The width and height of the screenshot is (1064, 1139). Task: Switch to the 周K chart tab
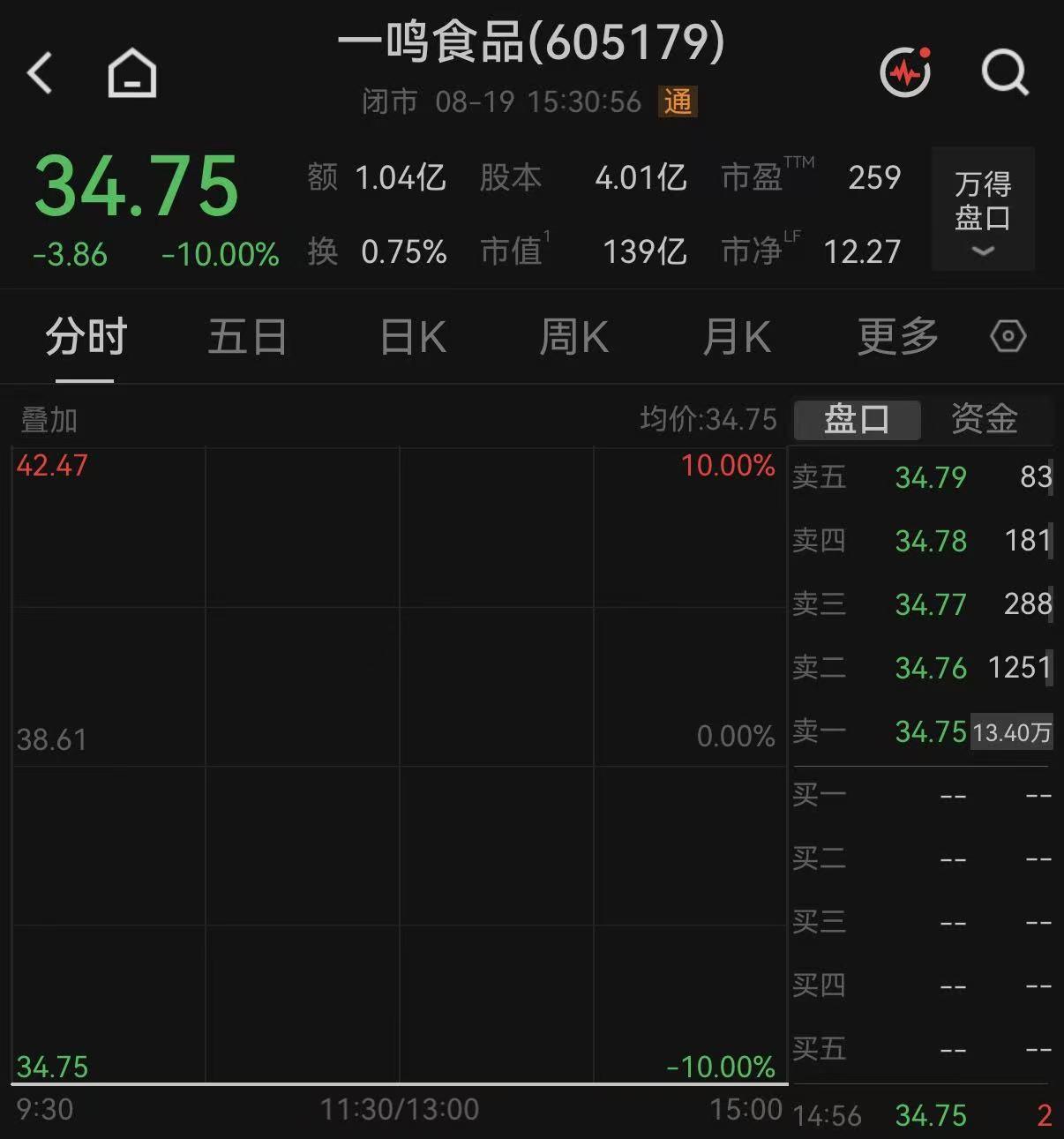[x=573, y=338]
